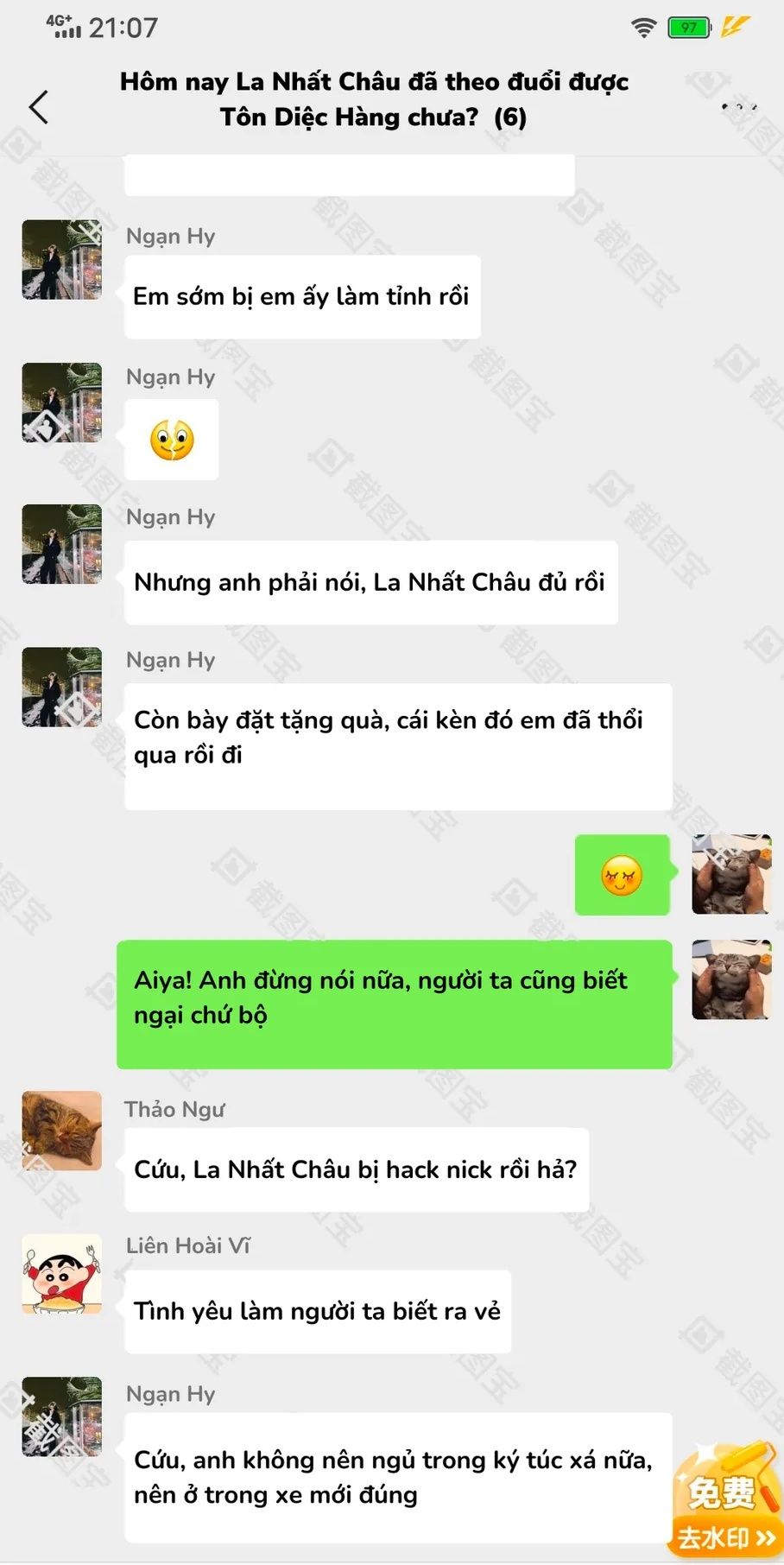Open the group chat overflow menu

point(739,107)
